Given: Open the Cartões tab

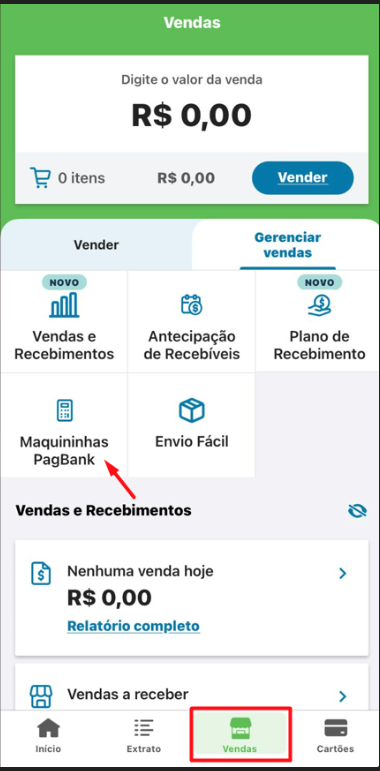Looking at the screenshot, I should tap(335, 735).
